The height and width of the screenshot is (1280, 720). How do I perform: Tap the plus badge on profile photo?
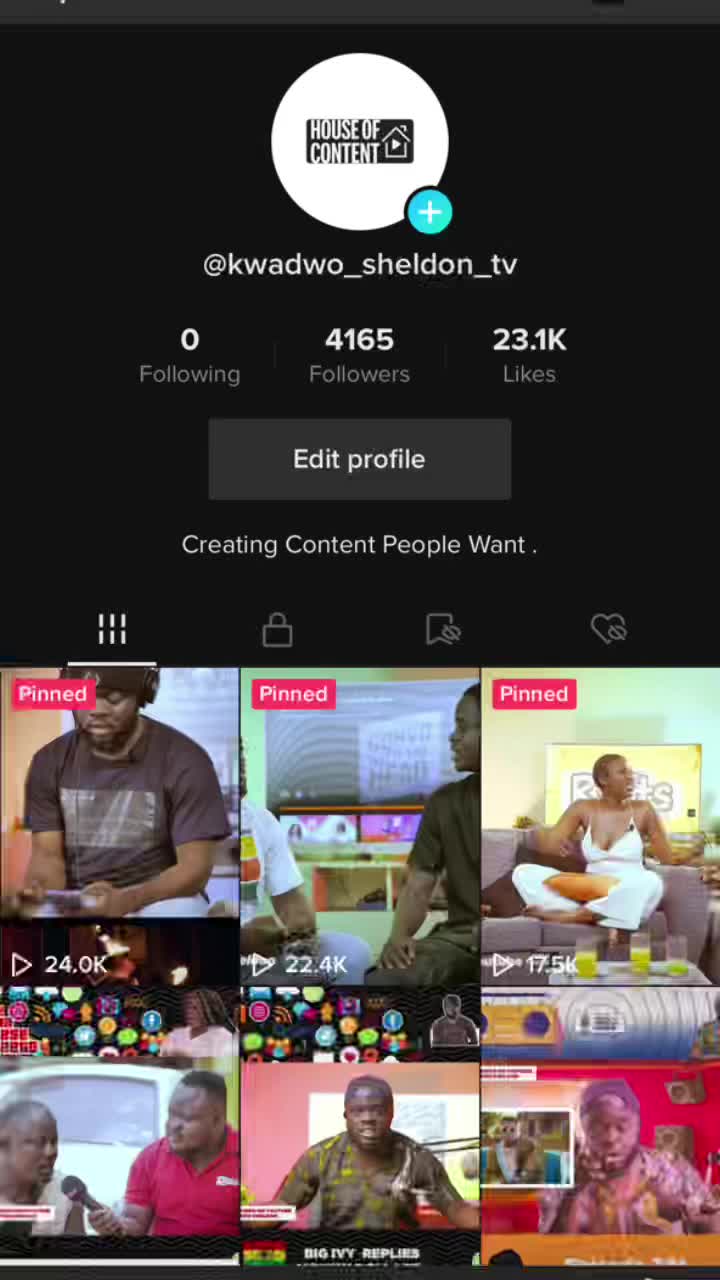point(430,212)
